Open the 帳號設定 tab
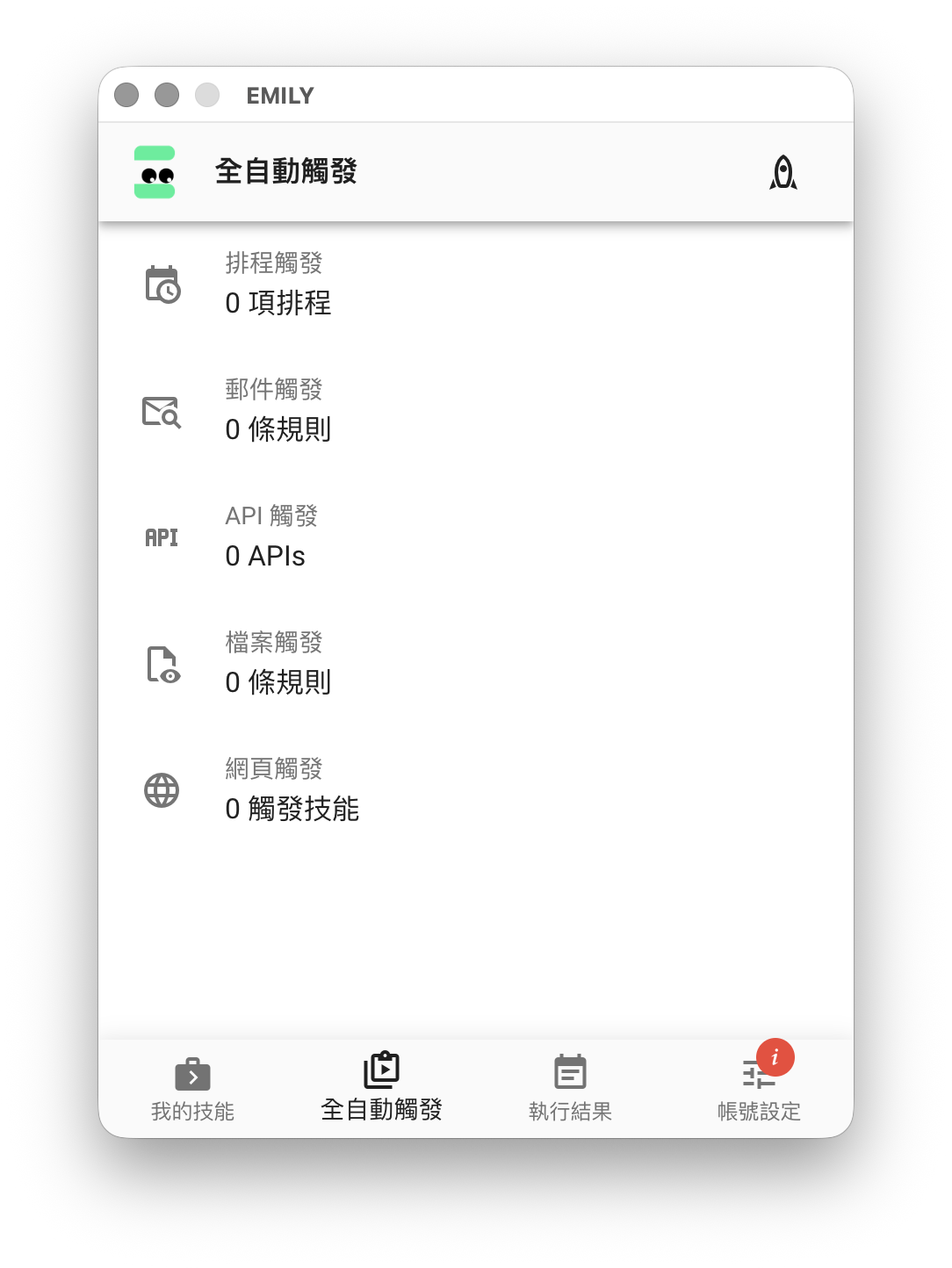The height and width of the screenshot is (1268, 952). tap(759, 1089)
